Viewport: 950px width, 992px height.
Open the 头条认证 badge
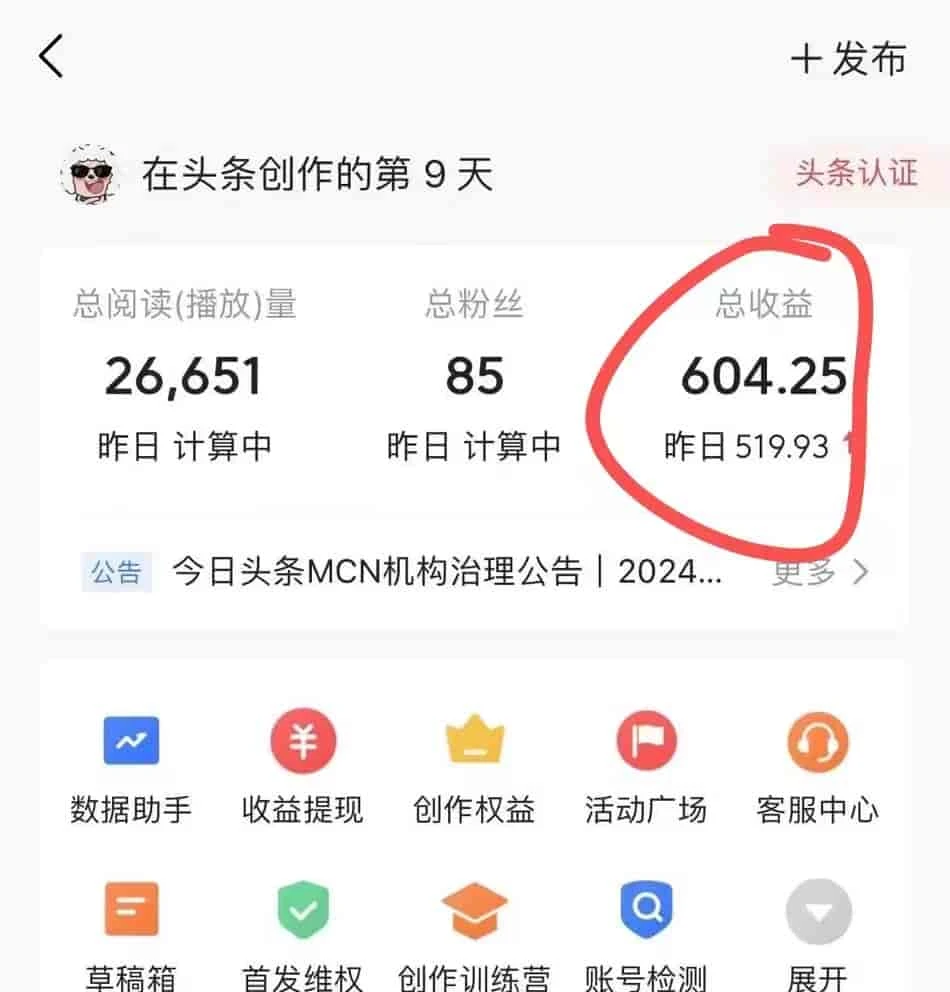(855, 173)
